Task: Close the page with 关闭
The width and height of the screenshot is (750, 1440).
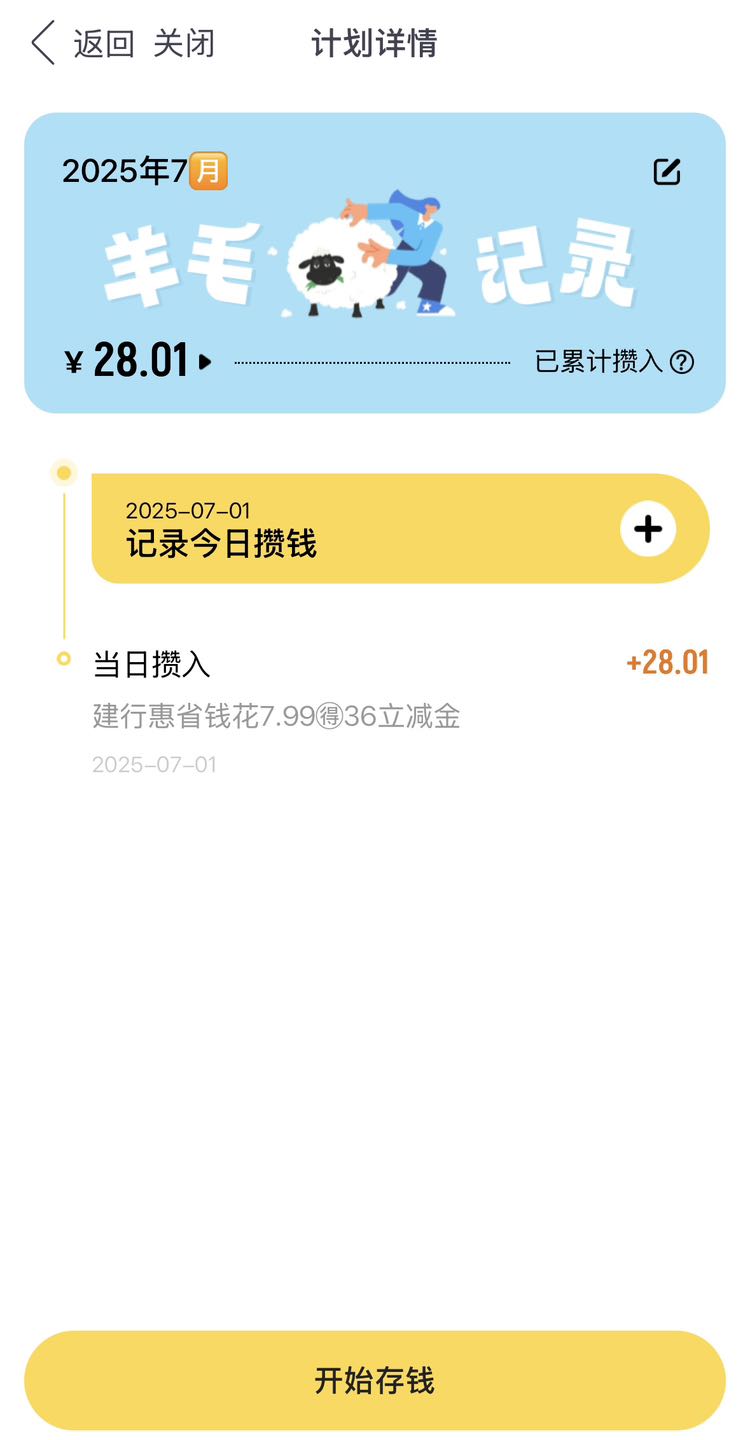Action: click(x=184, y=44)
